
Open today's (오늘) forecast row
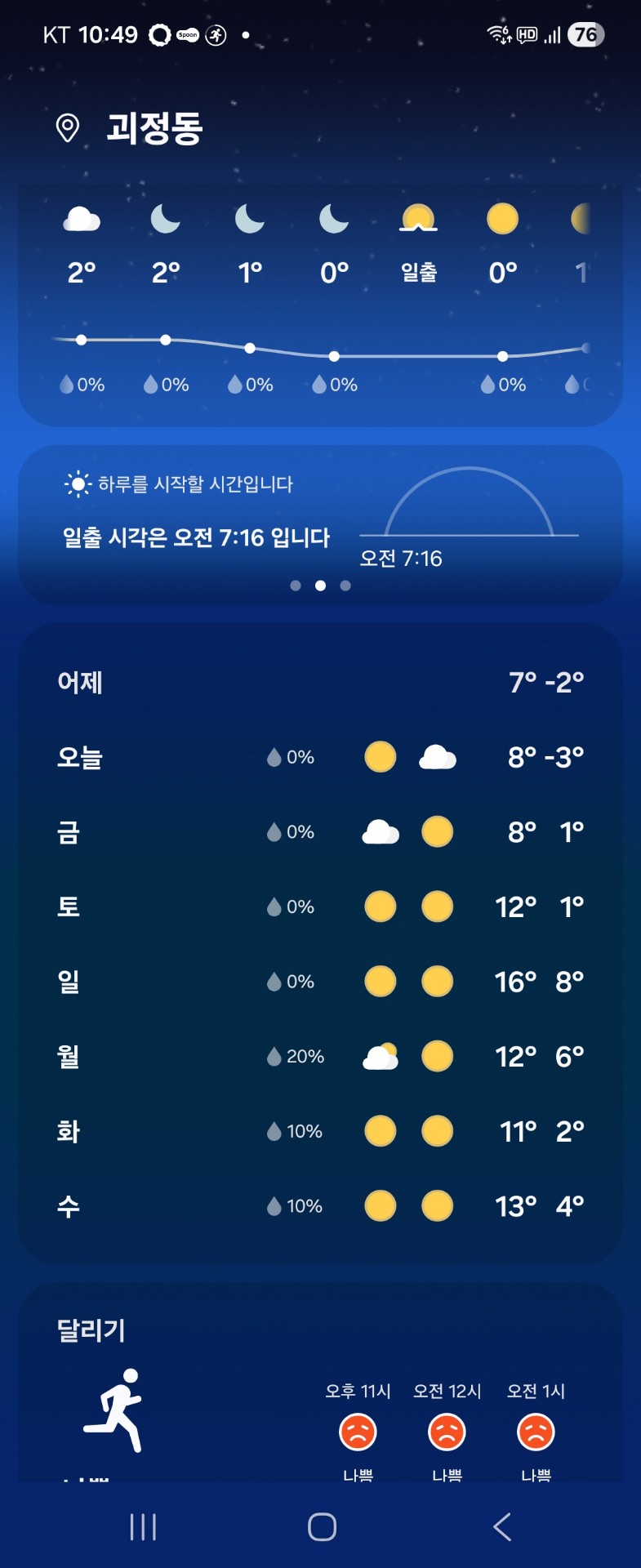click(320, 757)
